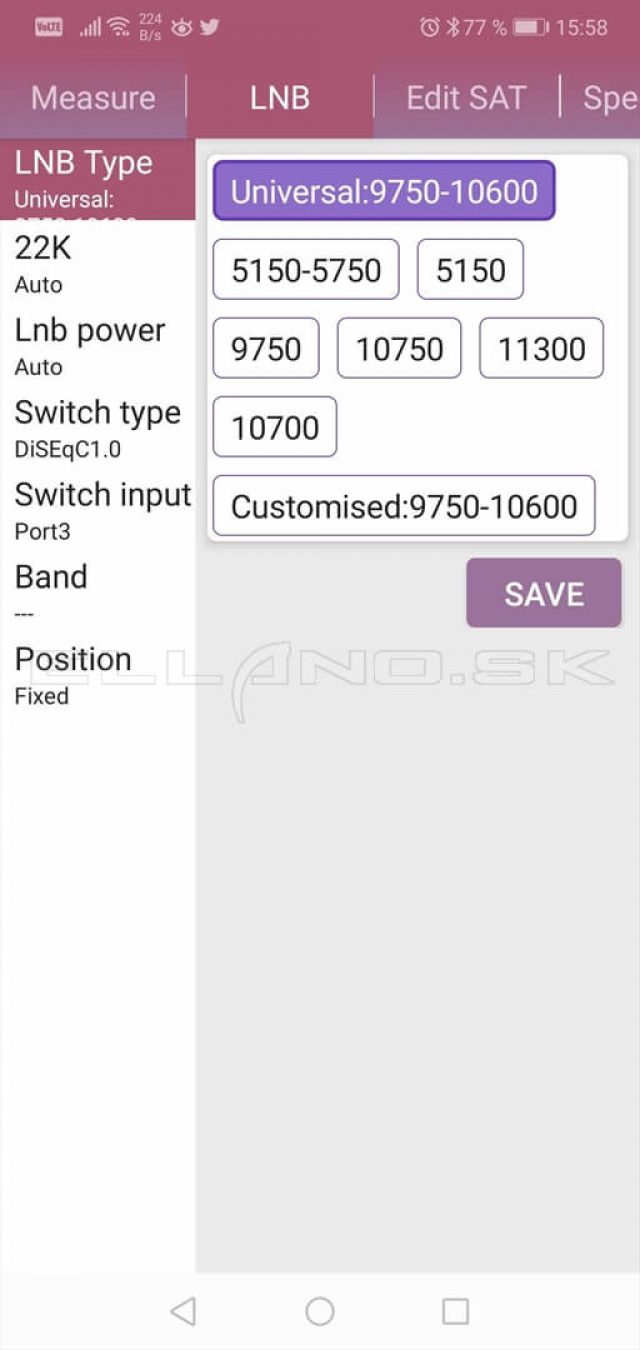
Task: Open the Switch type setting
Action: (x=98, y=427)
